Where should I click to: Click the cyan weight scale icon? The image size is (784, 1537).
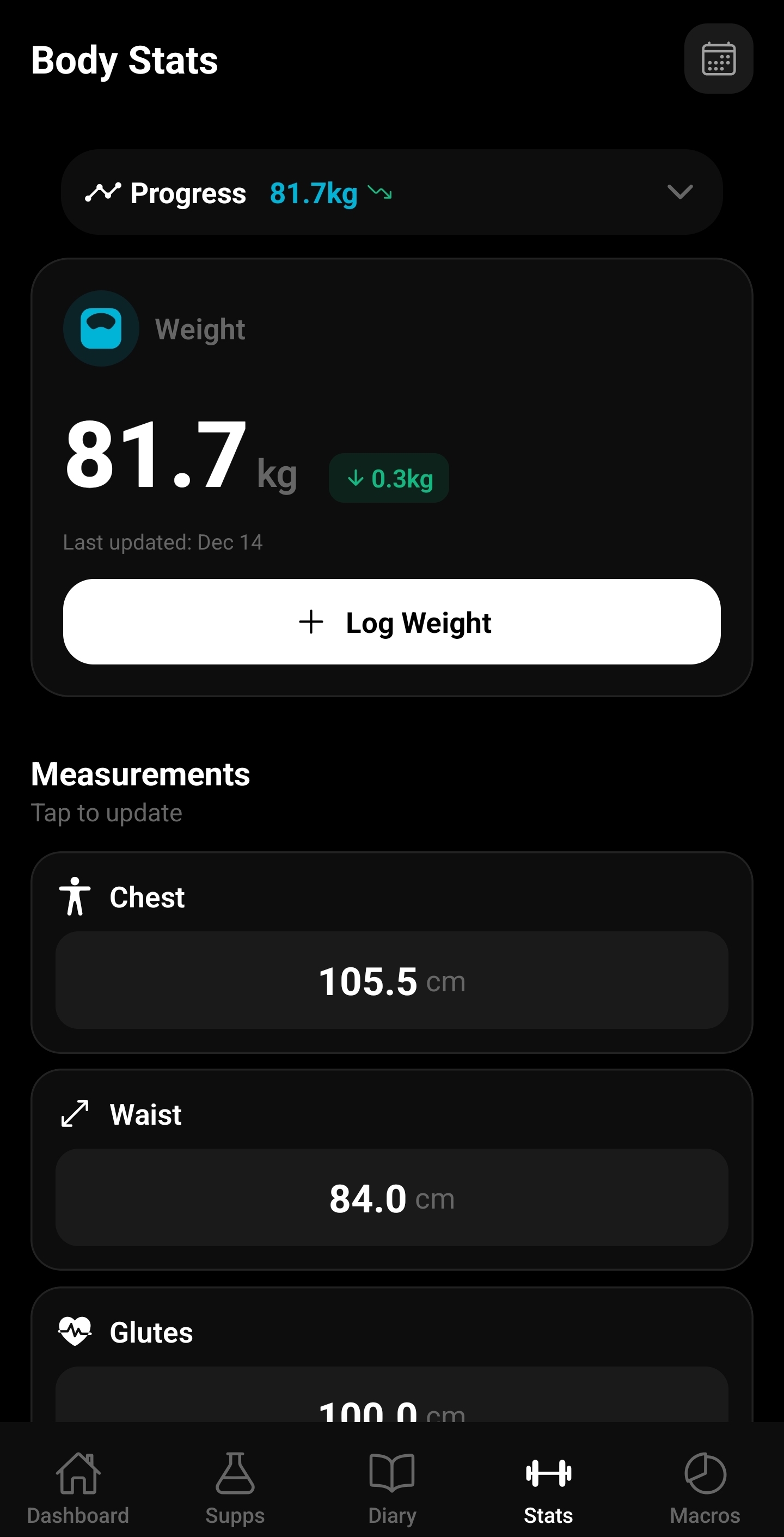[x=101, y=327]
